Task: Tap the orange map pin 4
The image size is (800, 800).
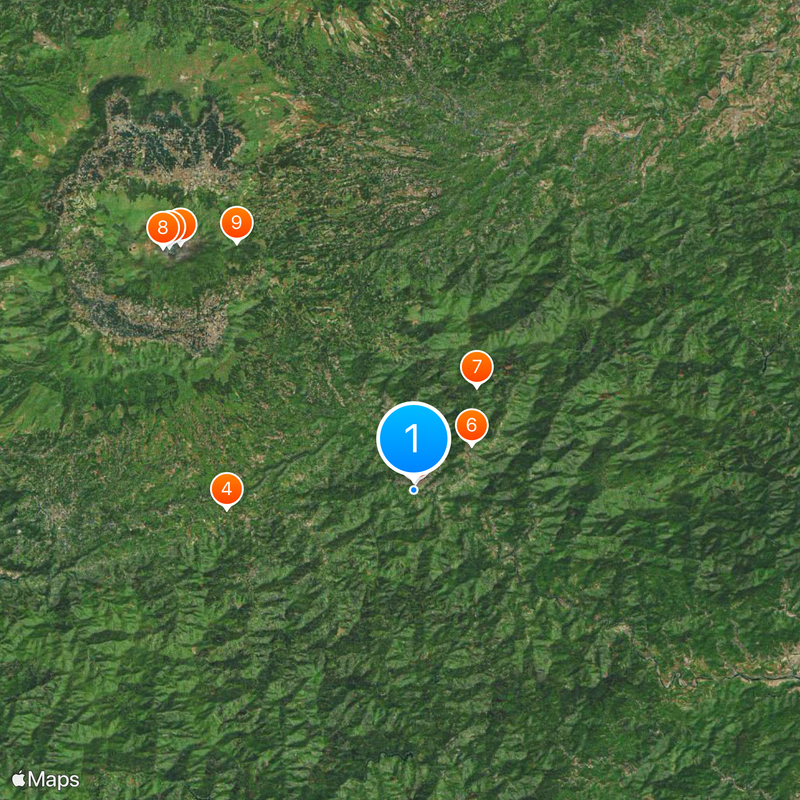Action: pos(227,489)
